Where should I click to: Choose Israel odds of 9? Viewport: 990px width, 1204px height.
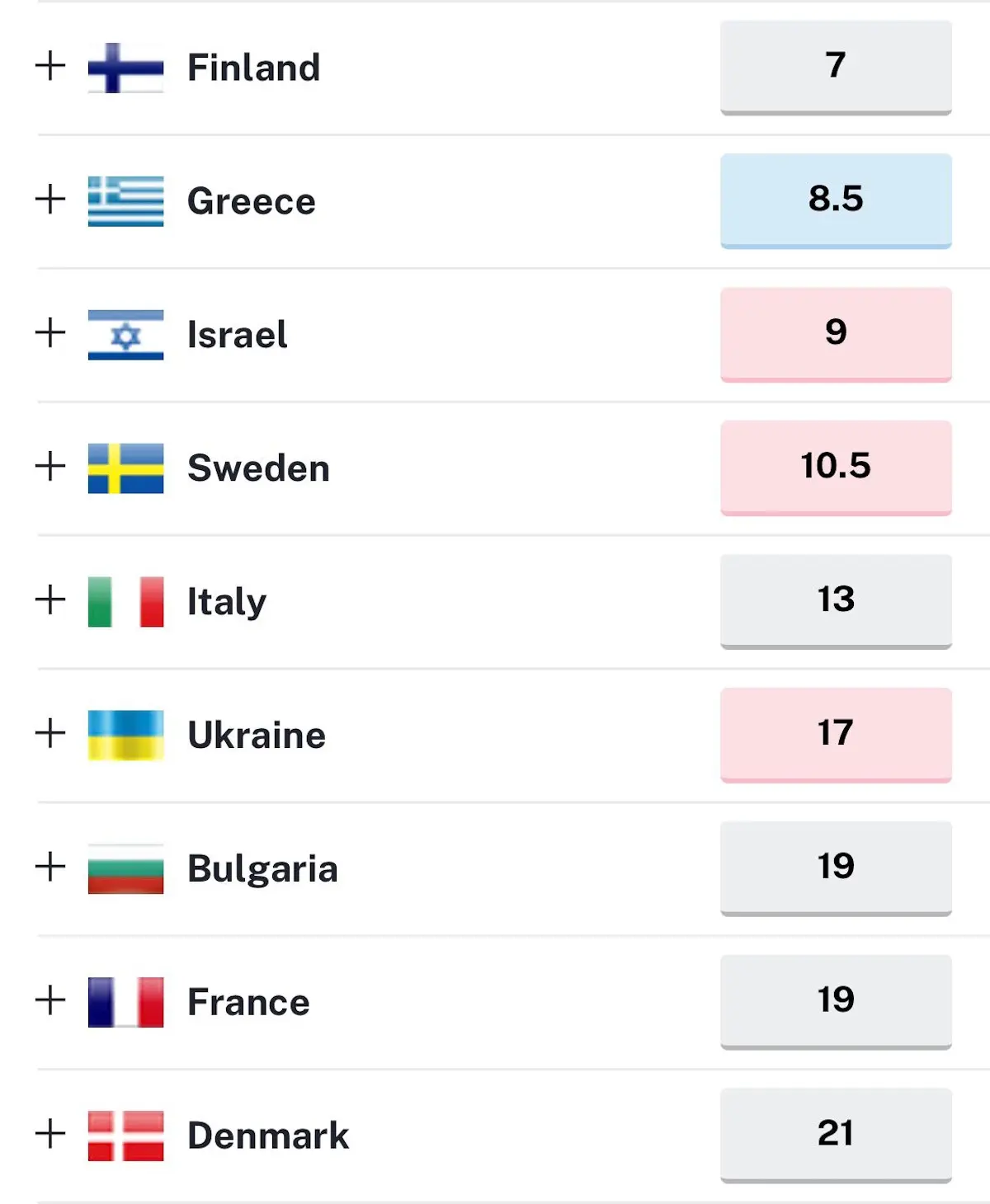pos(835,333)
